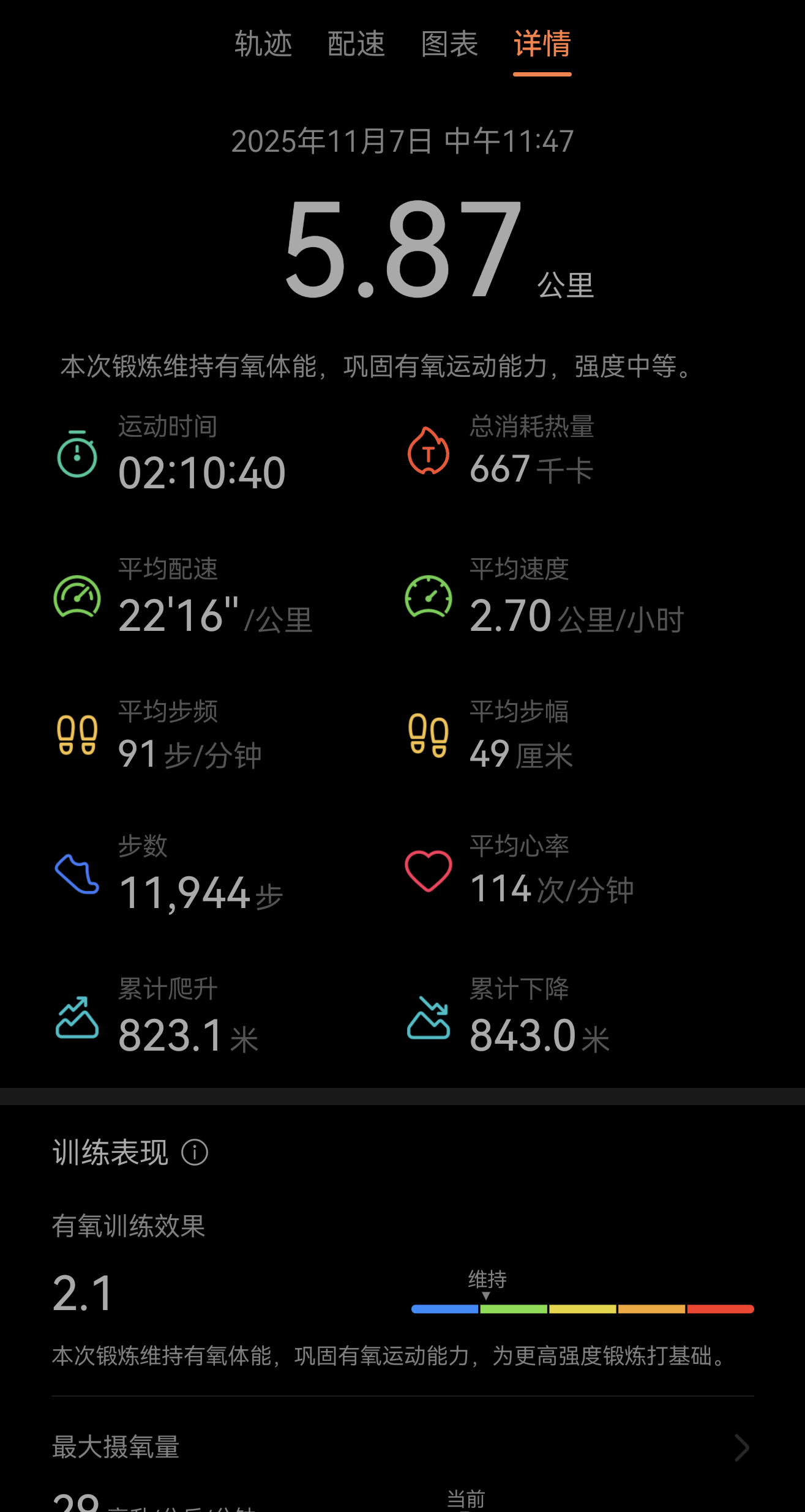Tap the info icon beside 训练表现
805x1512 pixels.
(x=195, y=1153)
